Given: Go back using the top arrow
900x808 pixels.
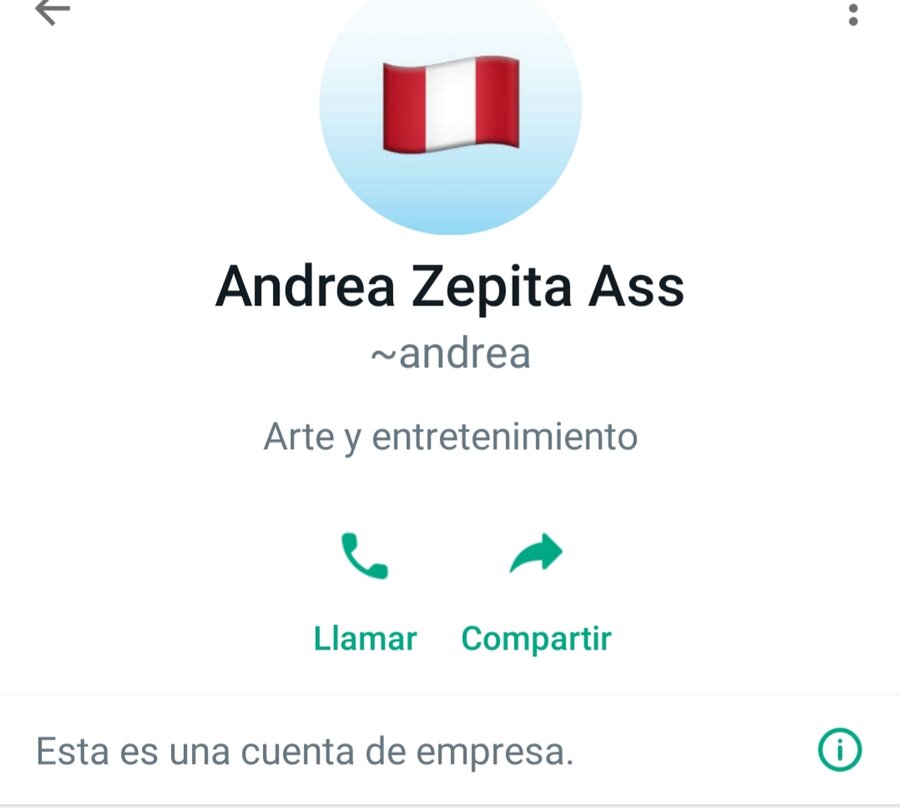Looking at the screenshot, I should pyautogui.click(x=52, y=12).
